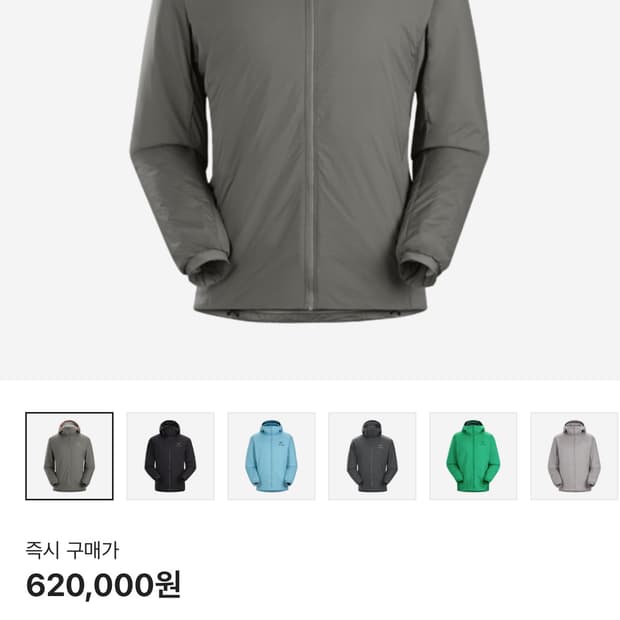Choose the light blue jacket thumbnail
This screenshot has height=620, width=620.
coord(271,456)
